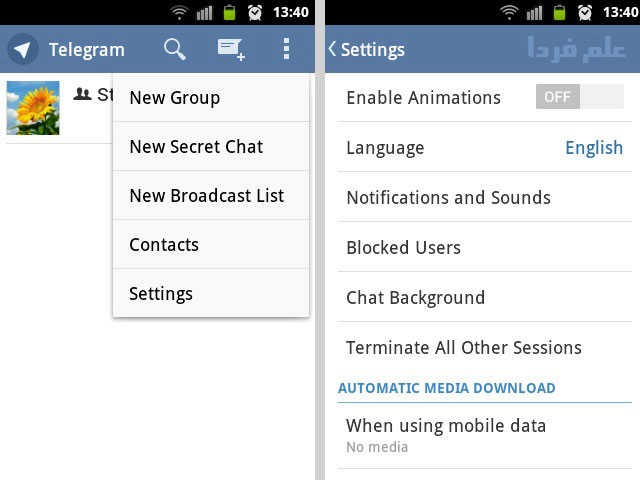Screen dimensions: 640x480
Task: Tap the new message compose icon
Action: [x=231, y=49]
